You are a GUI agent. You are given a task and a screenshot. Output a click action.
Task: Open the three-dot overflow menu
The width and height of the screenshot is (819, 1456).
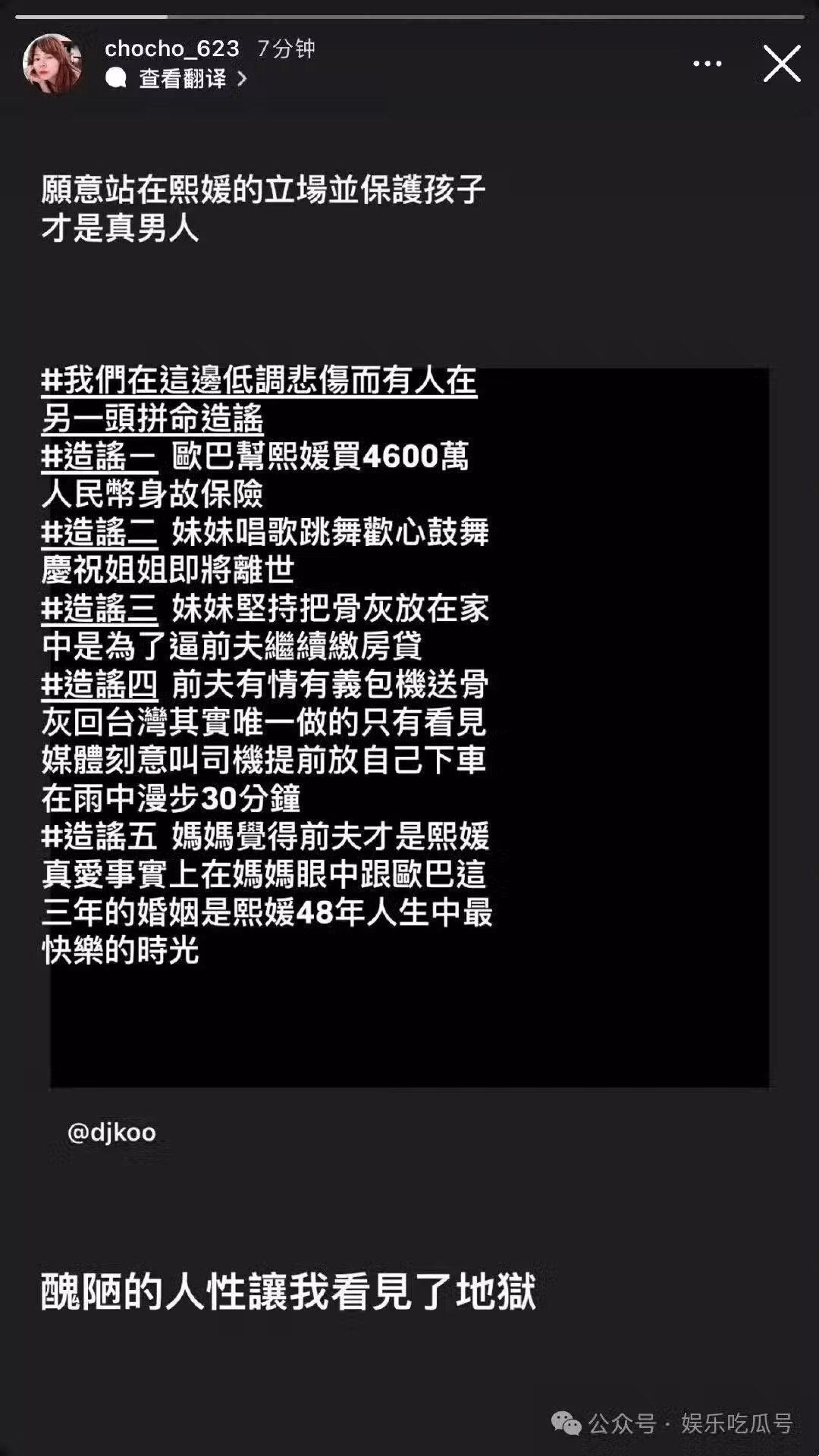coord(707,64)
